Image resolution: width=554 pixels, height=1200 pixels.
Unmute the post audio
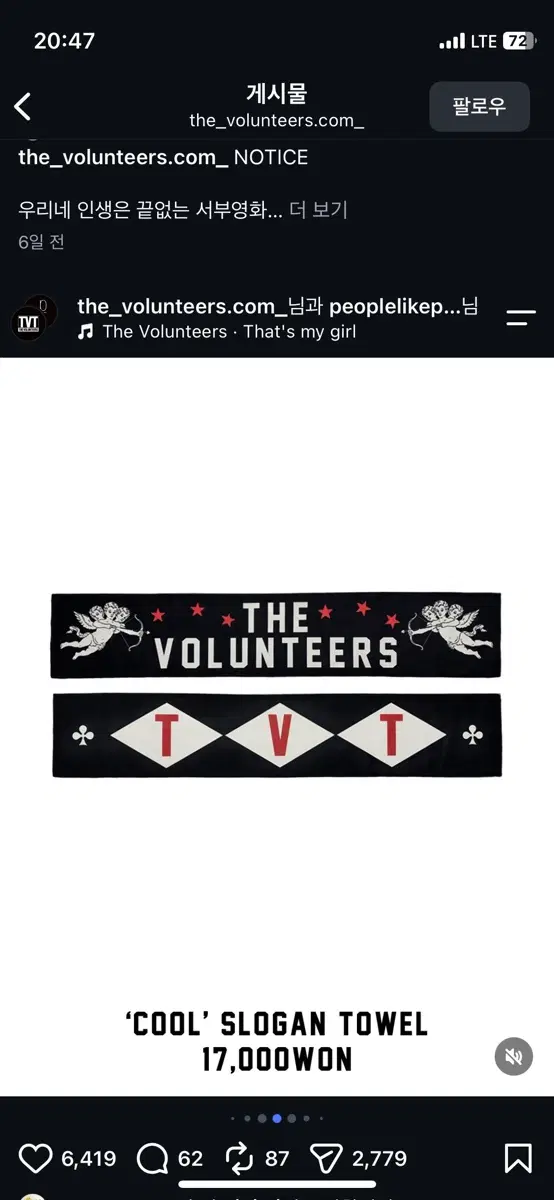point(514,1056)
